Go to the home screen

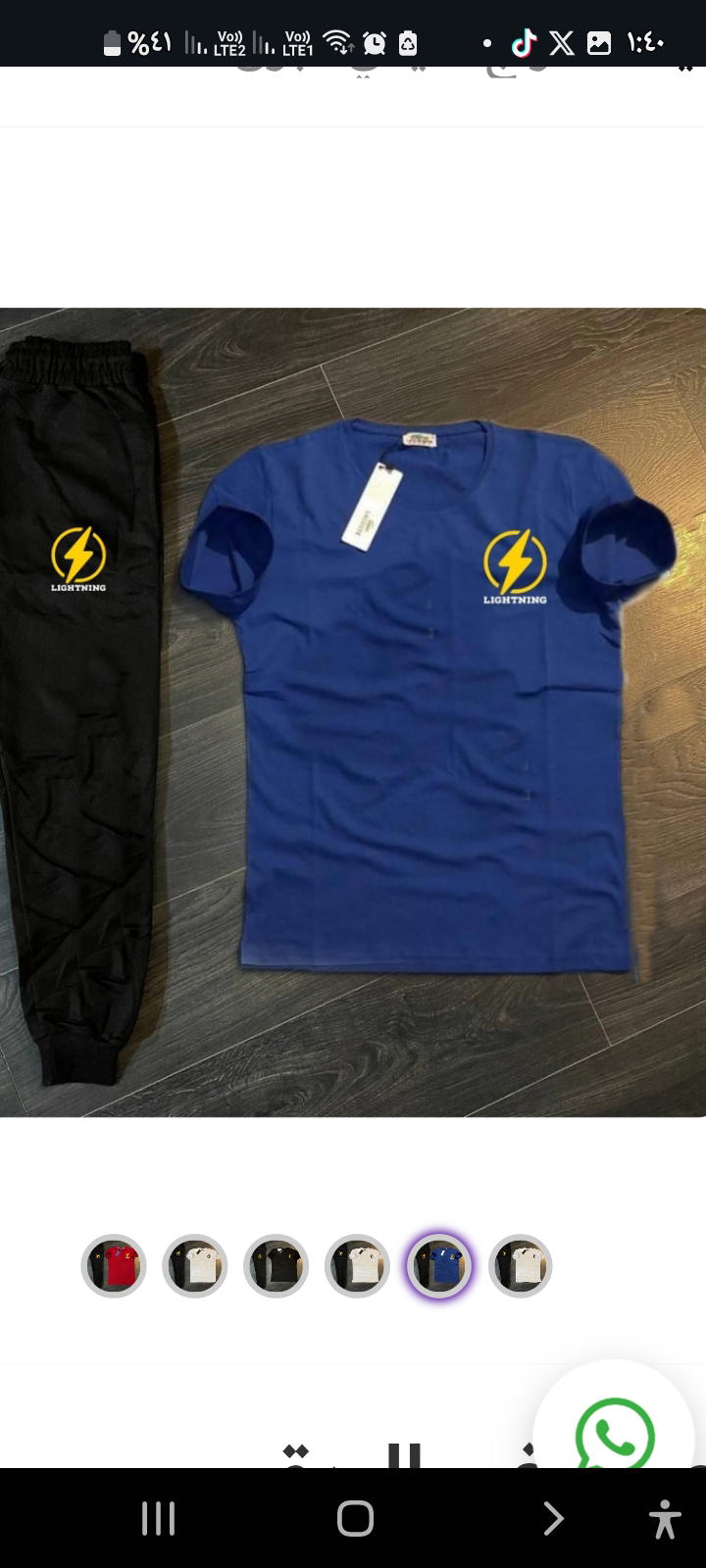(355, 1519)
